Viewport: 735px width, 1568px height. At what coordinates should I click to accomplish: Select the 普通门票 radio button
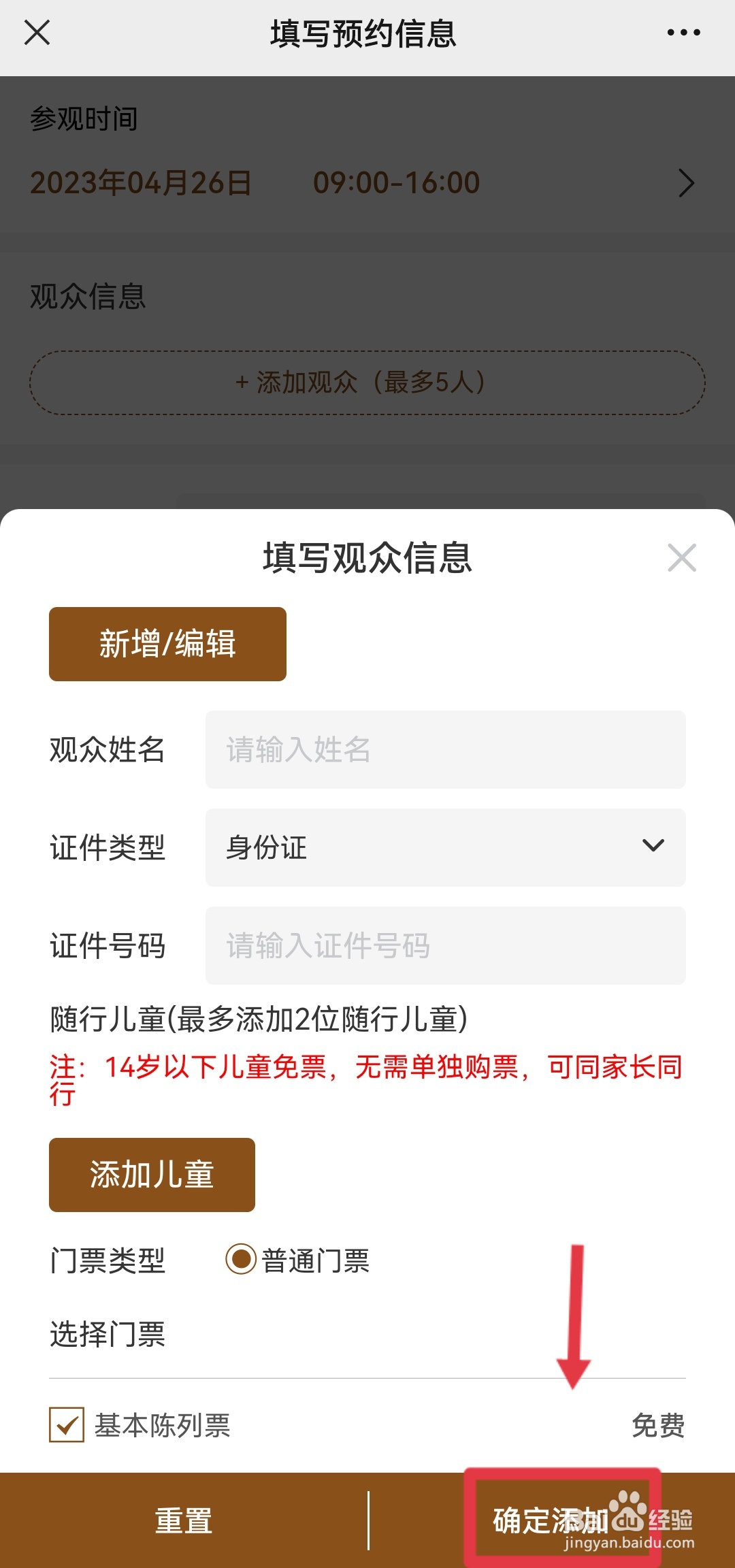click(240, 1261)
